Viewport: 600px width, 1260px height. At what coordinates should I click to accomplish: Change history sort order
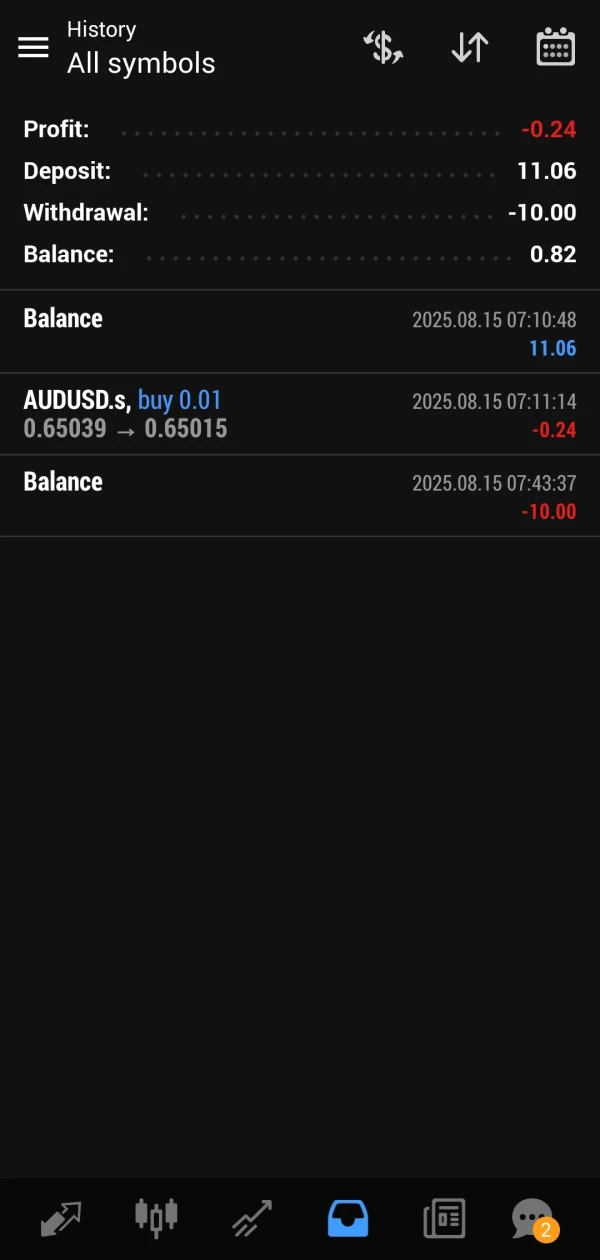pos(469,47)
